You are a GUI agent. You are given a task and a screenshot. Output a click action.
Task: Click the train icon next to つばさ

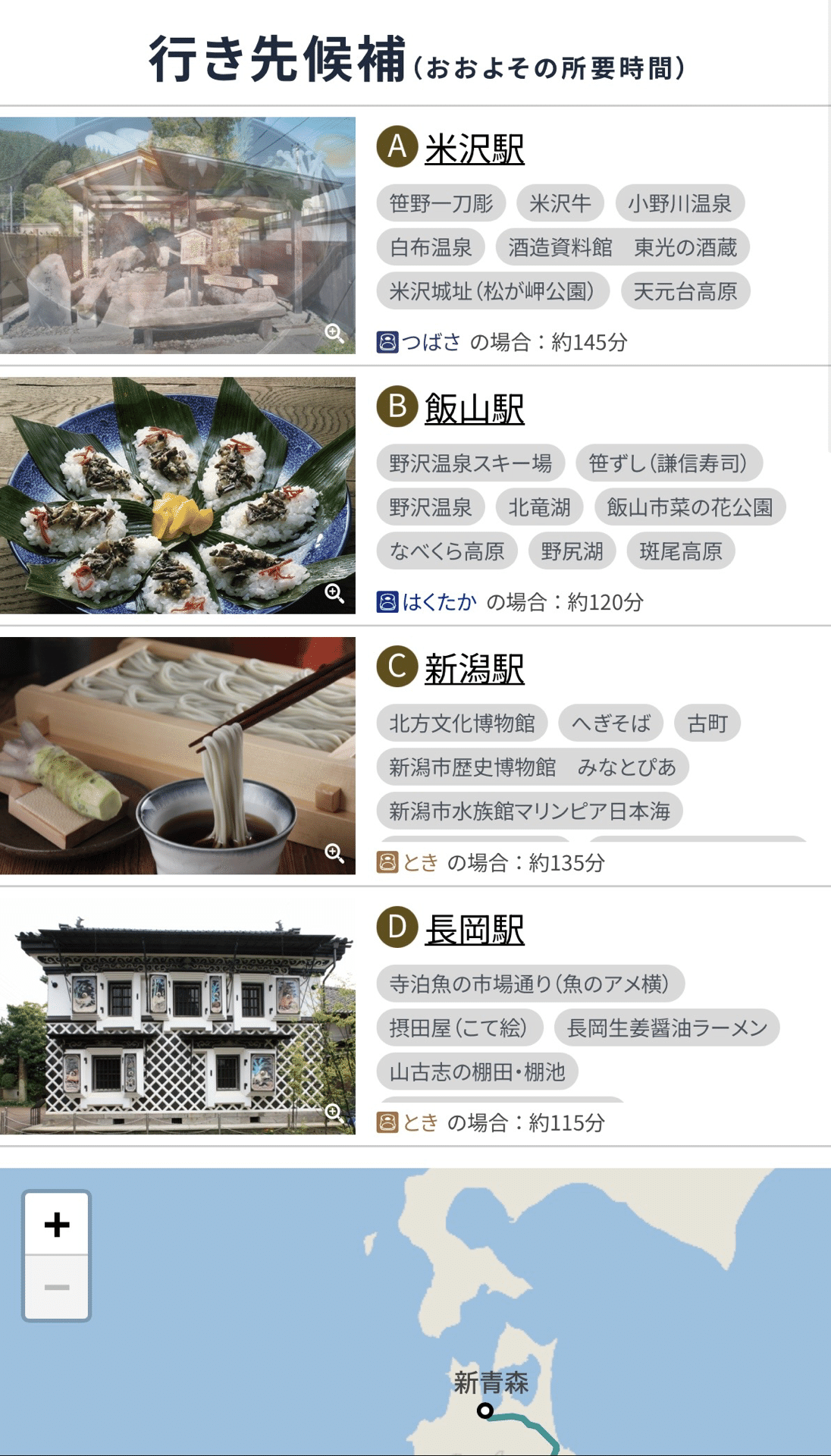(x=388, y=341)
